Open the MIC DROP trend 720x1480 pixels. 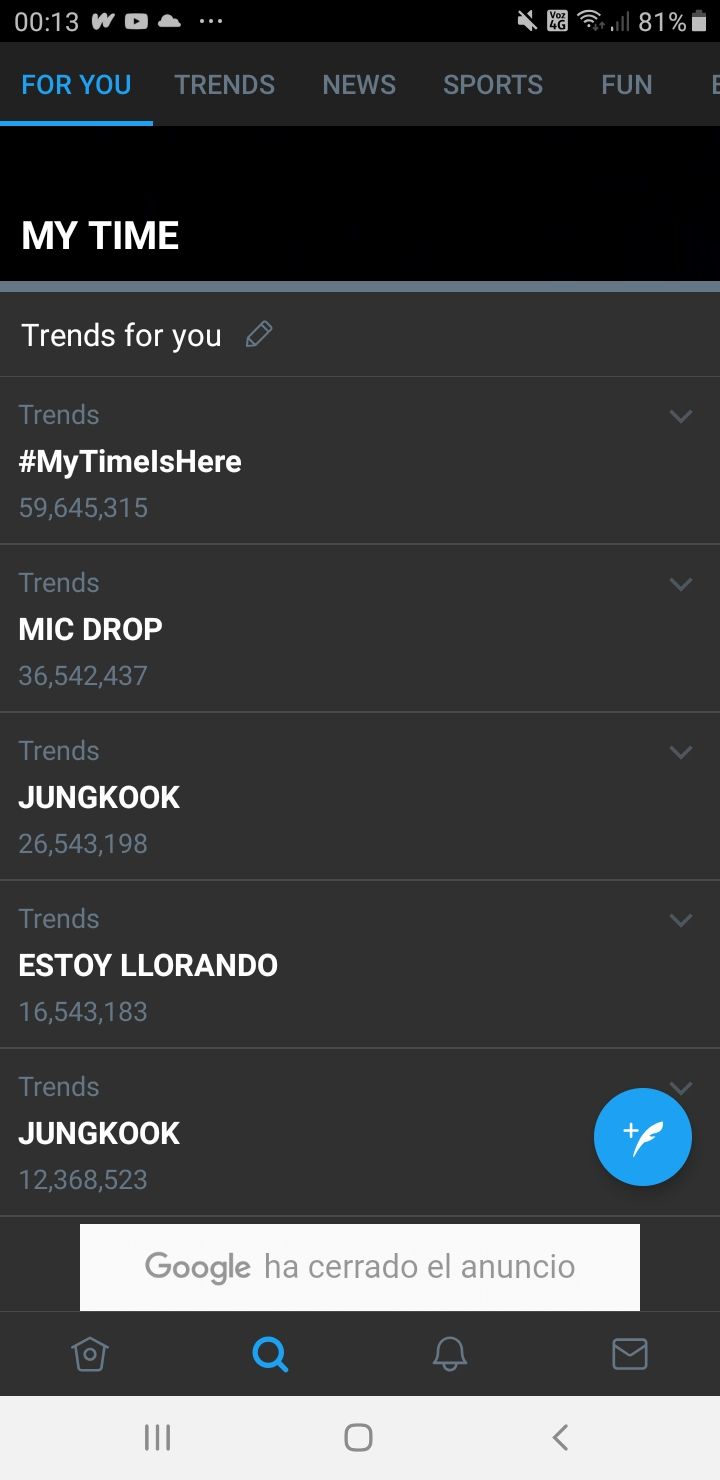tap(360, 629)
